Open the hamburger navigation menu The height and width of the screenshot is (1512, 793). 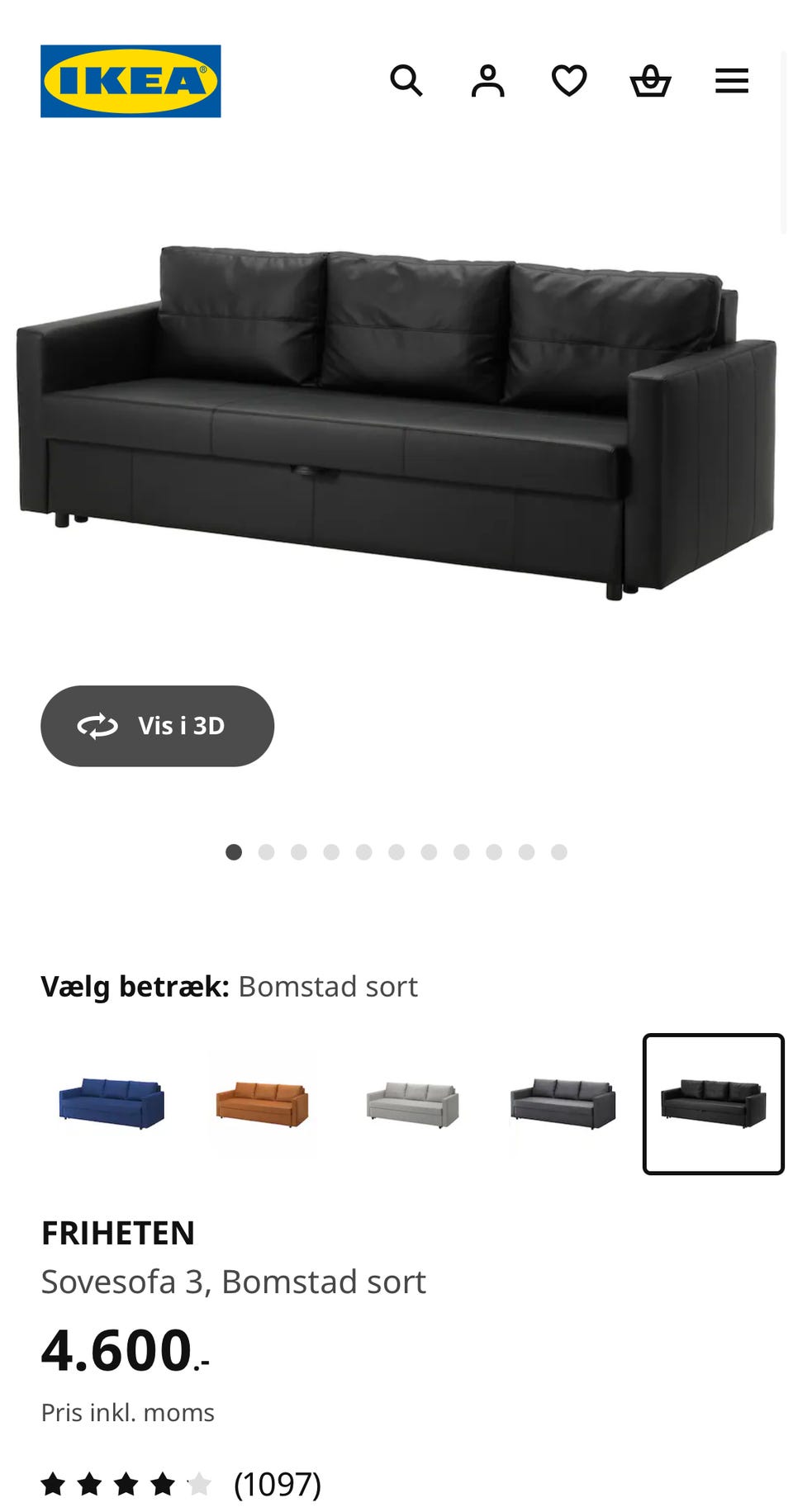click(731, 80)
